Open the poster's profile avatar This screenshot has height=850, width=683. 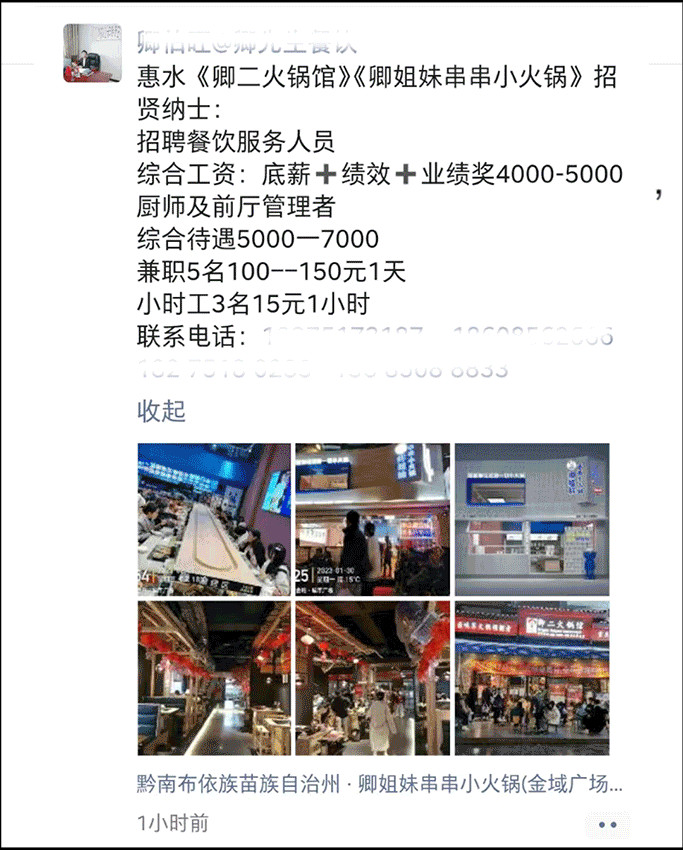92,52
